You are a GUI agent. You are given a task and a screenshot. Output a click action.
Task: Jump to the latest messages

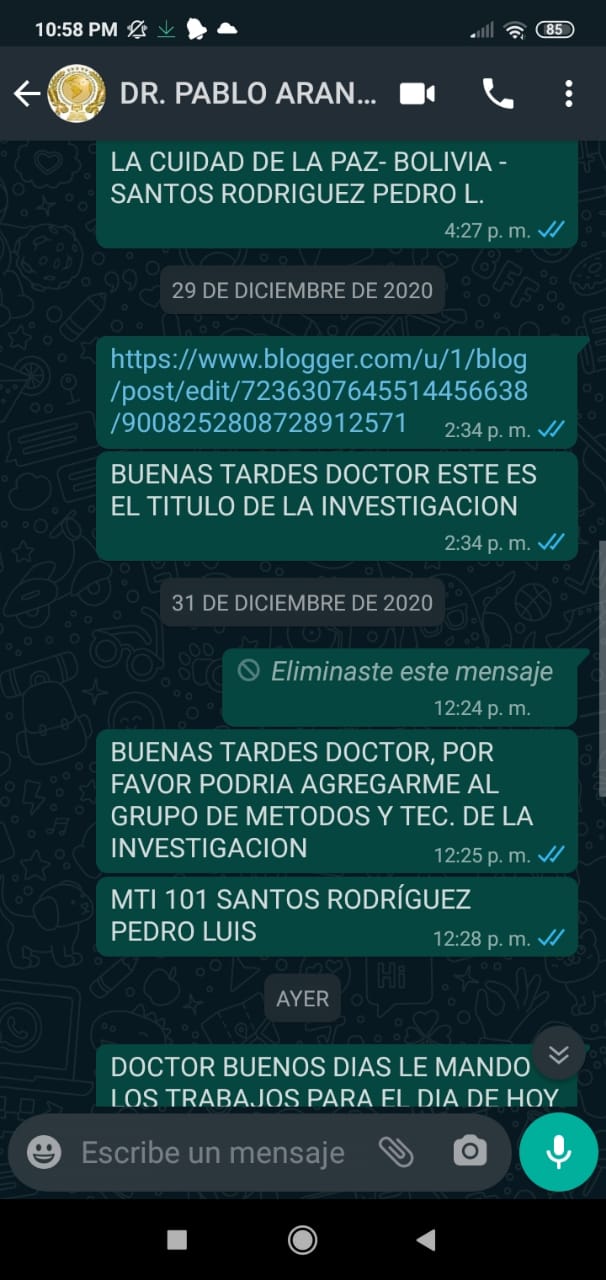pos(558,1053)
